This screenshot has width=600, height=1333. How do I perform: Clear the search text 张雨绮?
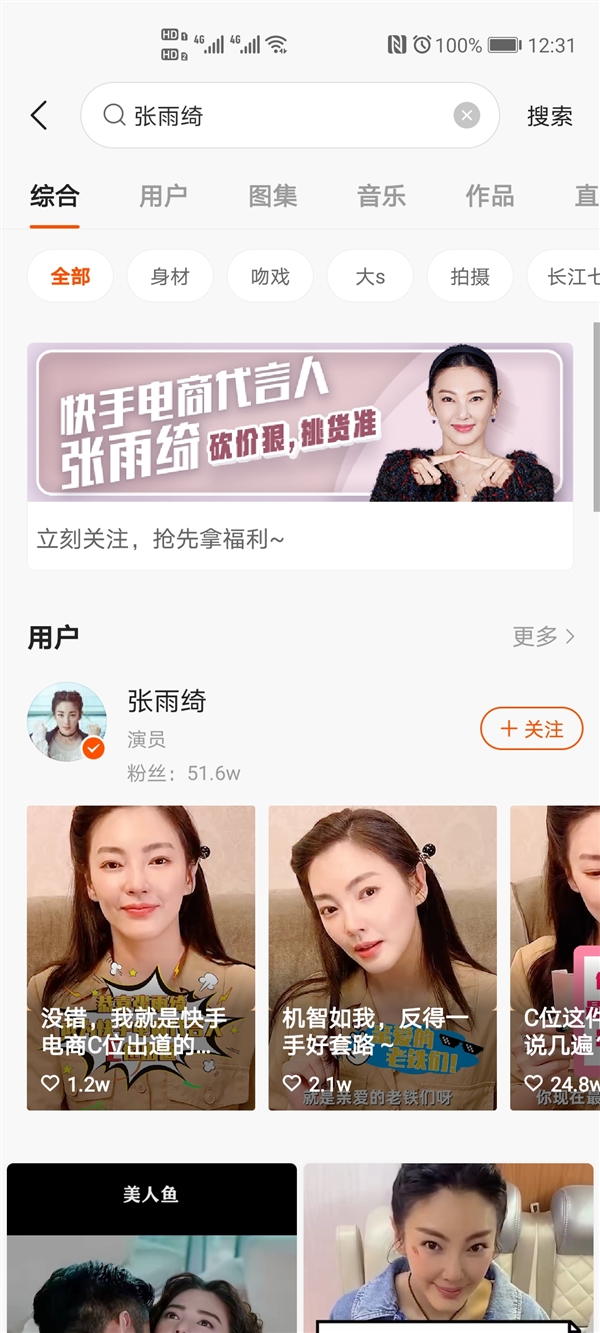pyautogui.click(x=467, y=116)
